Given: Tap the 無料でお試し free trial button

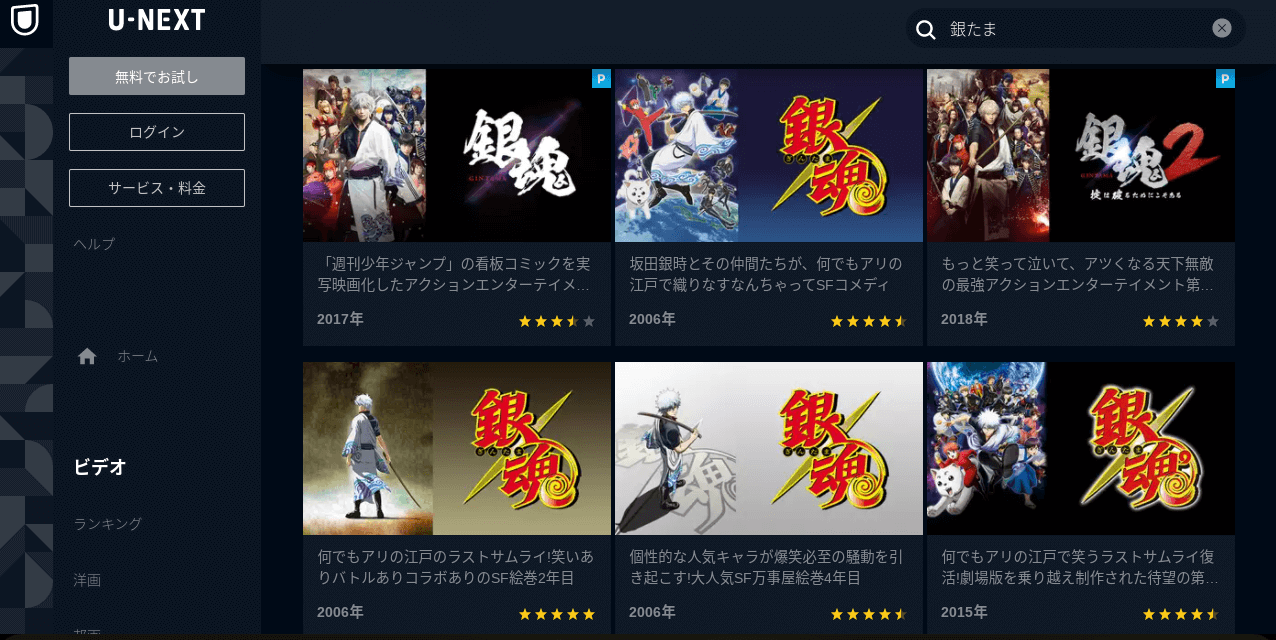Looking at the screenshot, I should [156, 76].
